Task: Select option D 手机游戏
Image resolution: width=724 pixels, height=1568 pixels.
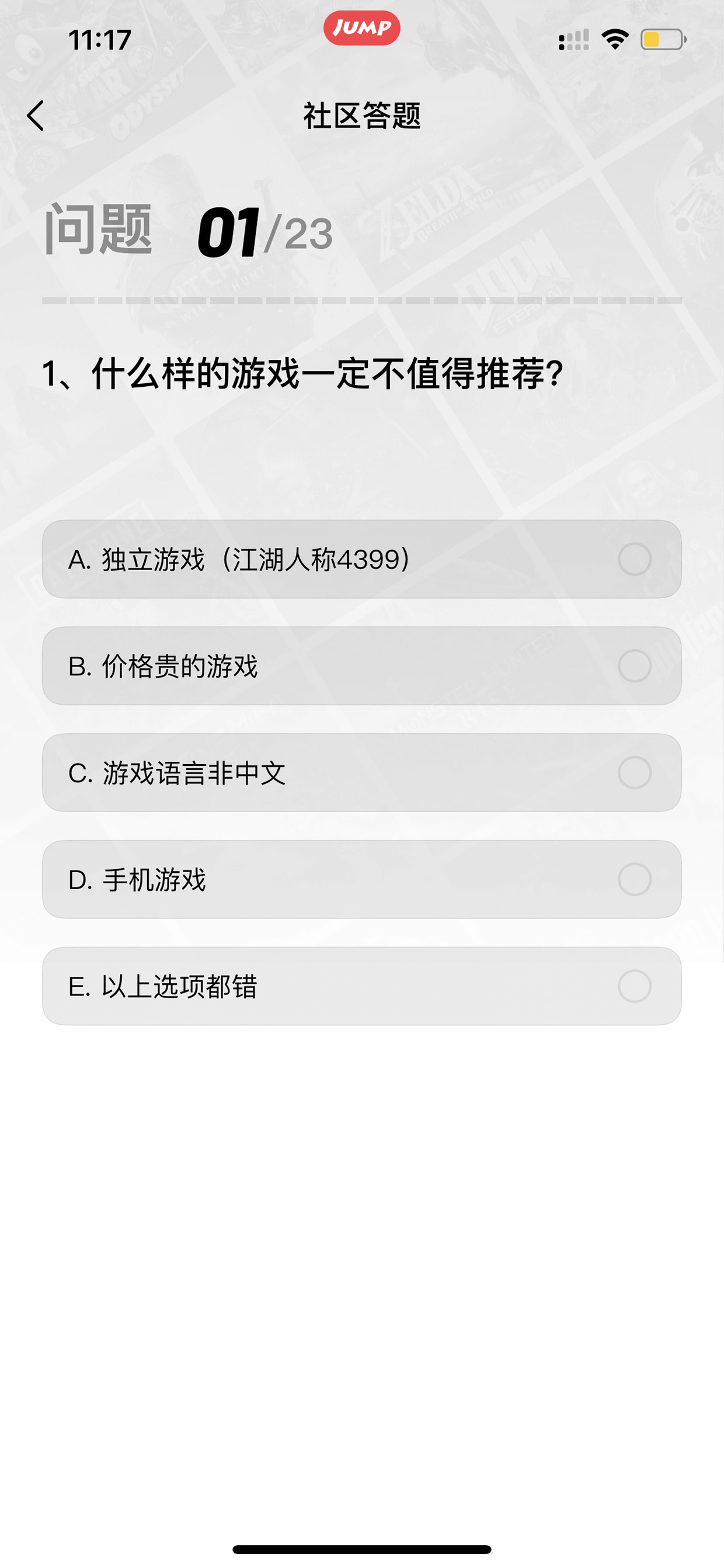Action: (x=361, y=879)
